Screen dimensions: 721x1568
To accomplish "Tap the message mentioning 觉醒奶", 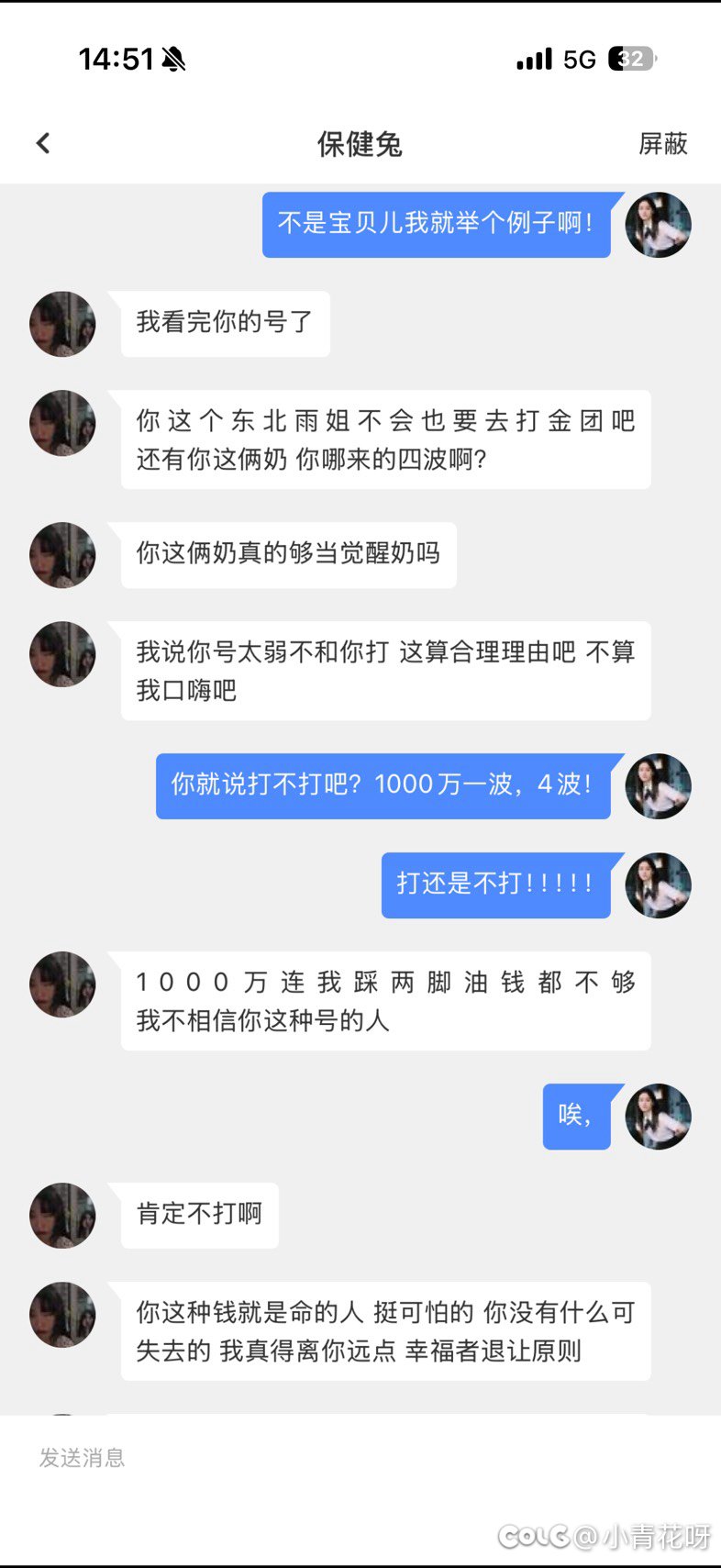I will pyautogui.click(x=288, y=555).
